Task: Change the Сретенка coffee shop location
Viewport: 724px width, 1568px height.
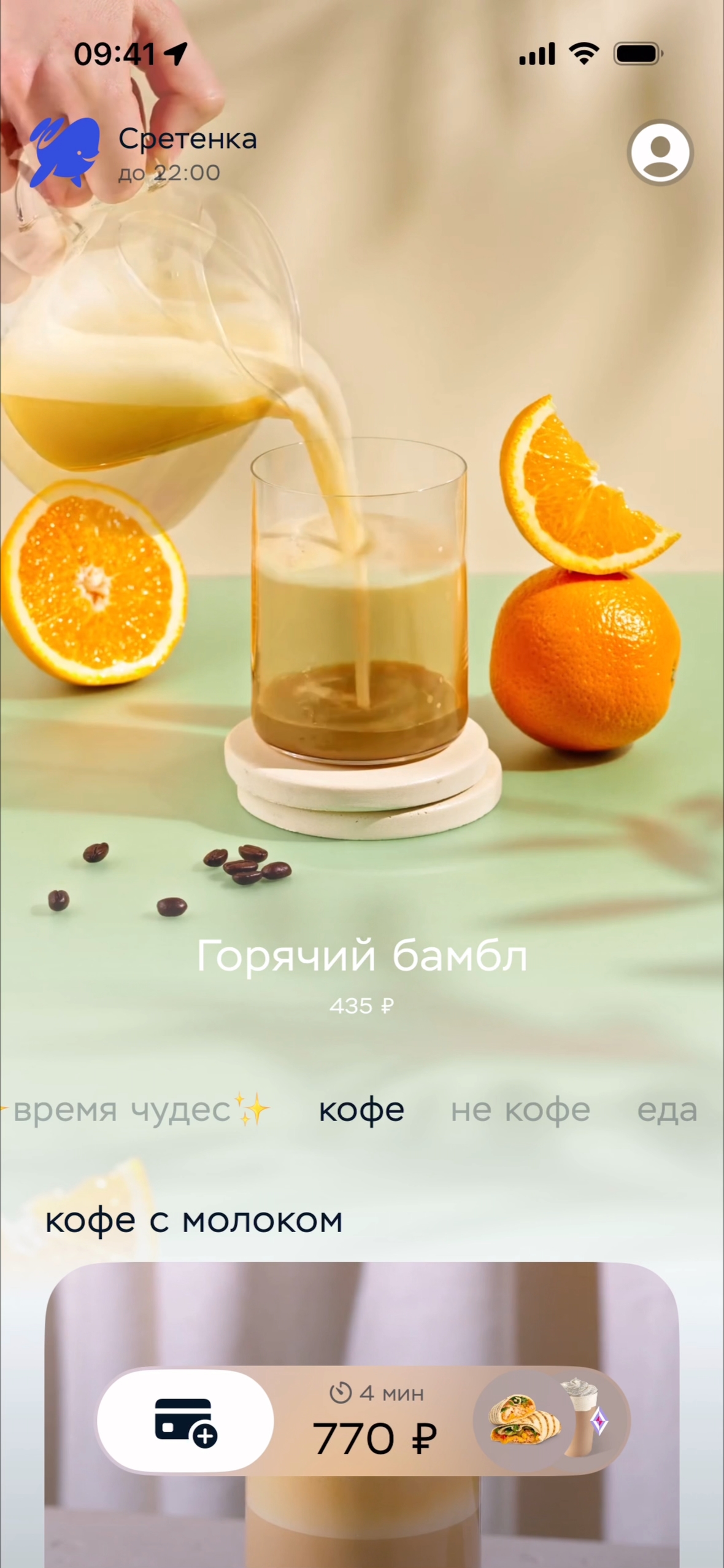Action: pyautogui.click(x=187, y=153)
